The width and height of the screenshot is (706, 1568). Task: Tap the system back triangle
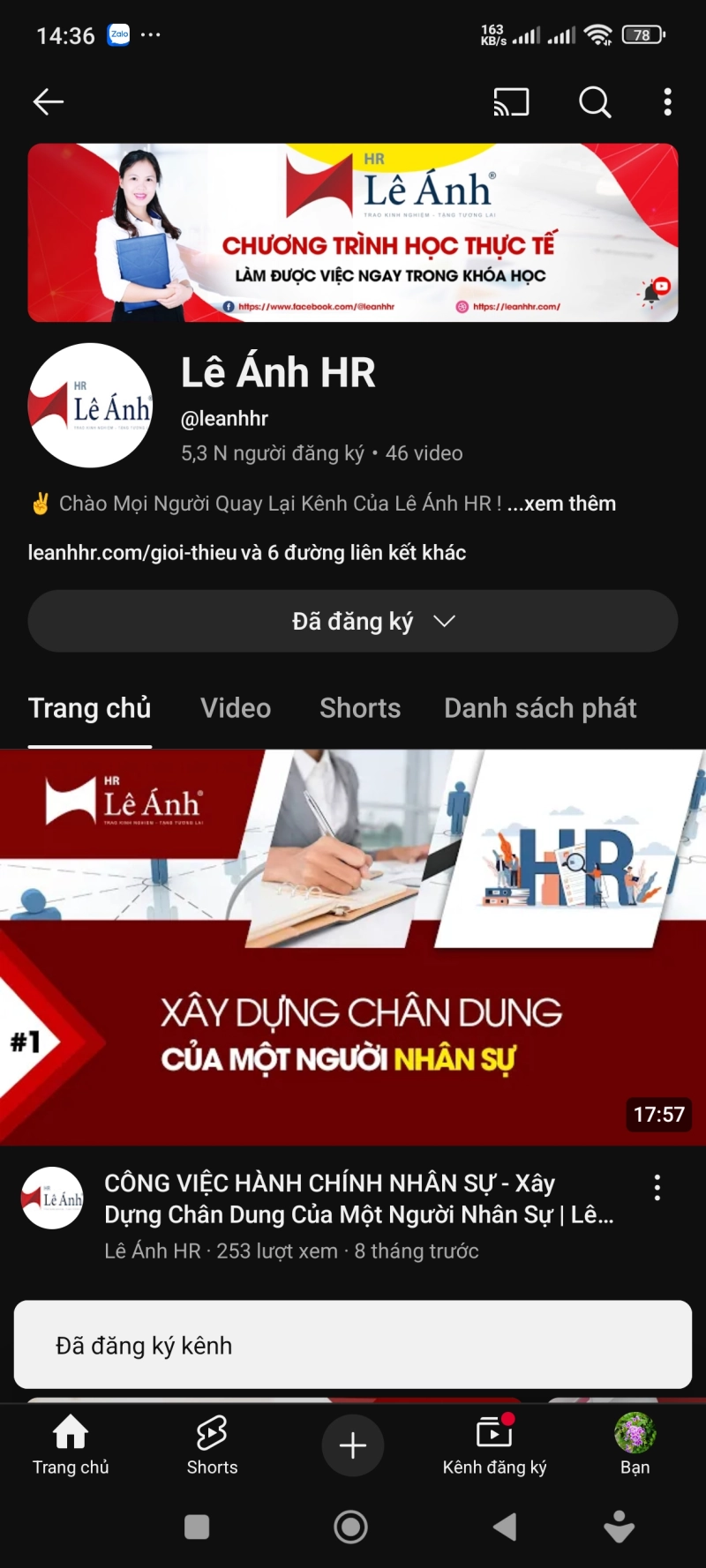pos(505,1527)
